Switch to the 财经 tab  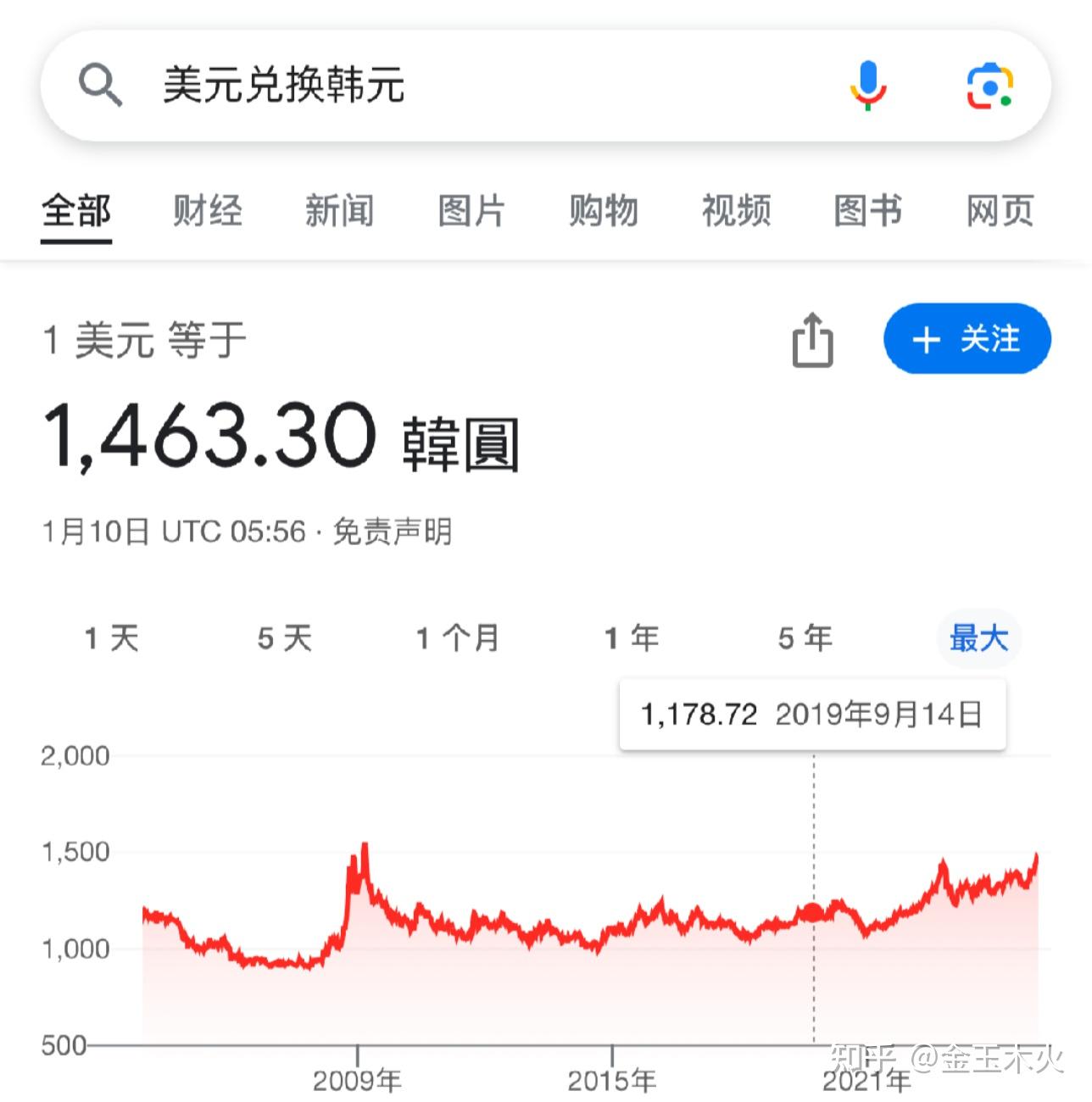(208, 211)
